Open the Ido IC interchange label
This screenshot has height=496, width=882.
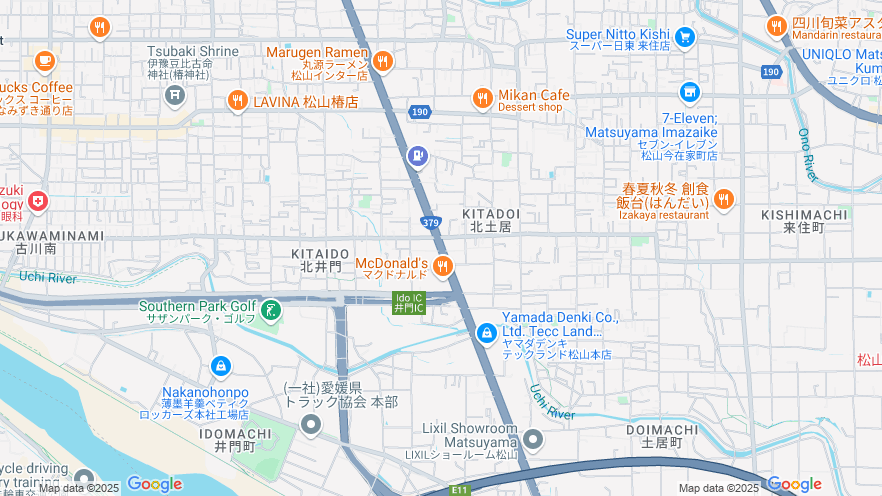click(408, 303)
